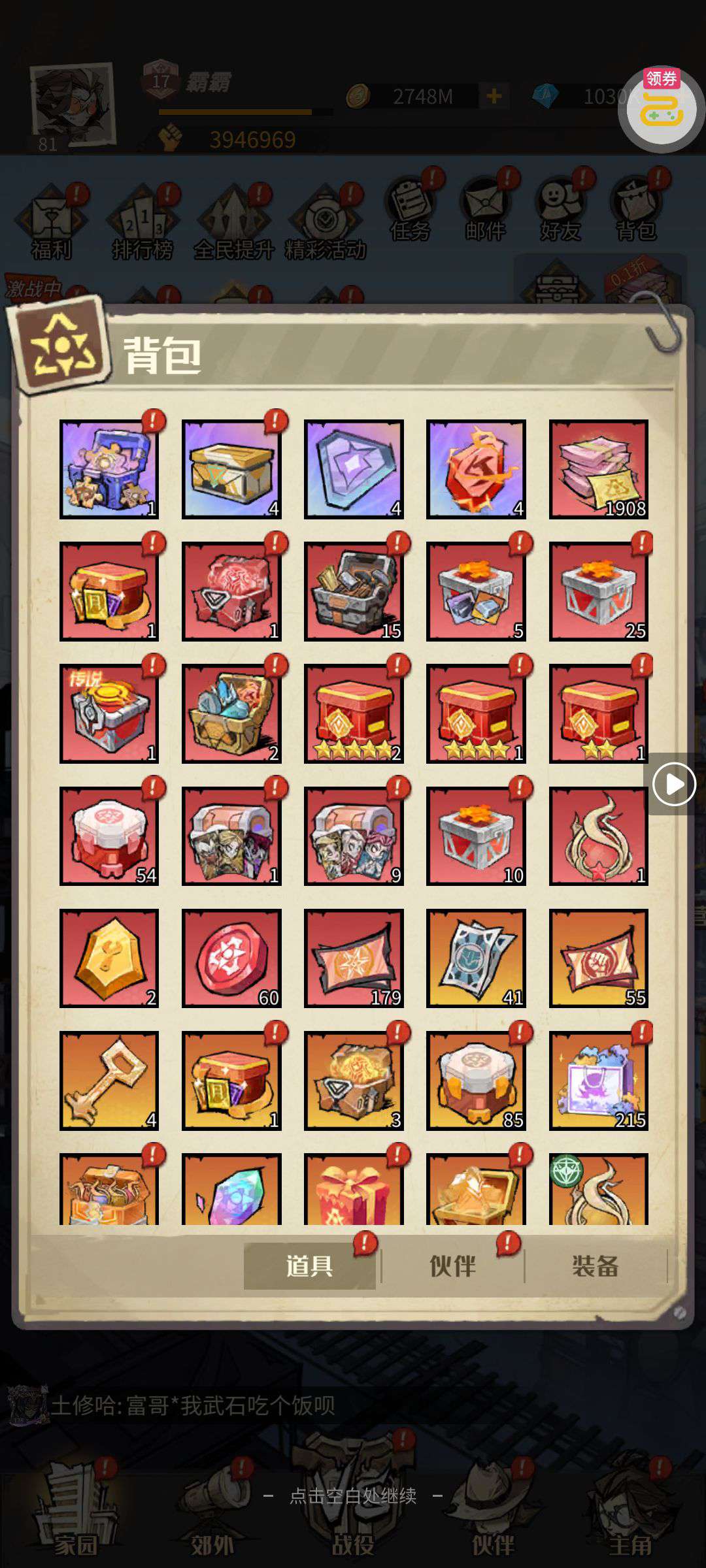Select the fist ticket item with count 55
The height and width of the screenshot is (1568, 706).
pos(598,958)
